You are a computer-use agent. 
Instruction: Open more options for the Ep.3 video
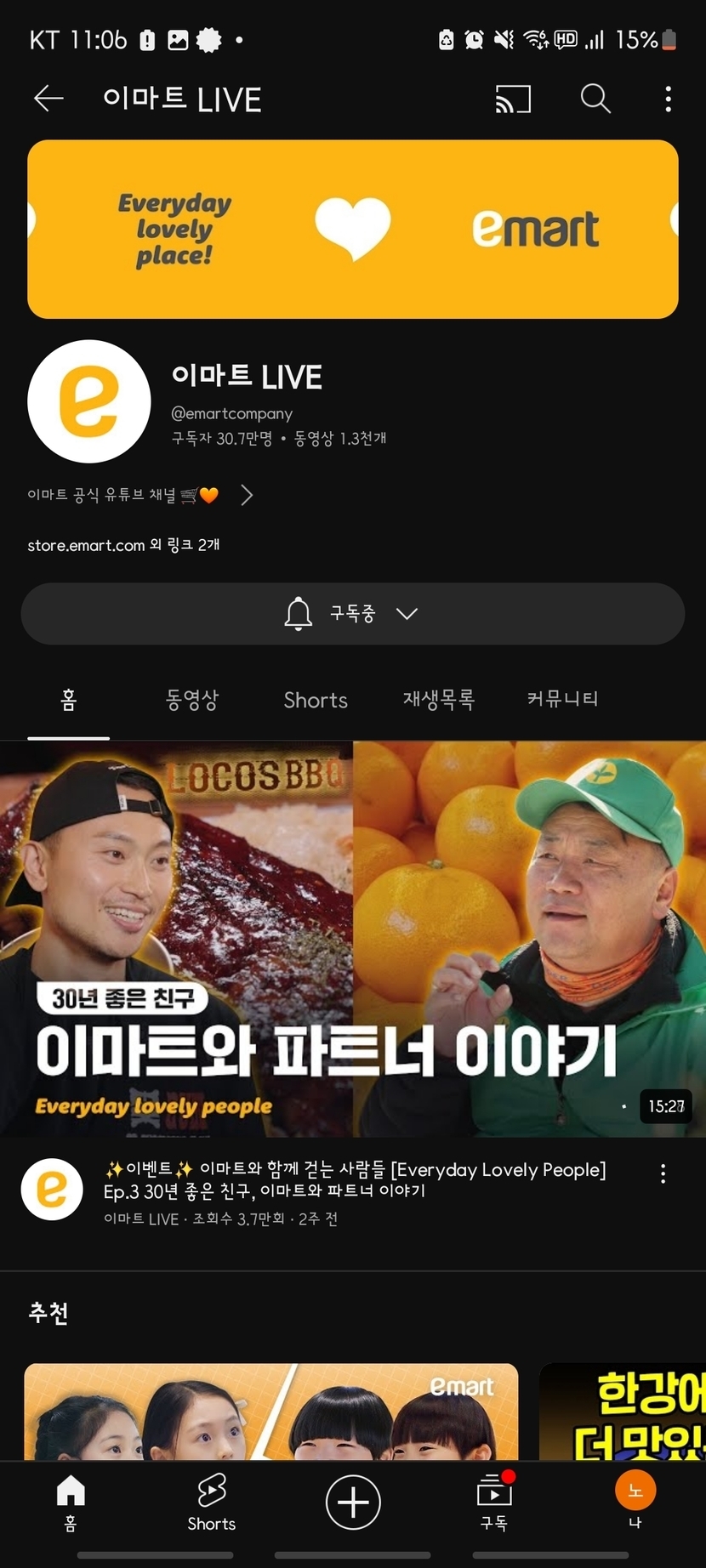coord(663,1174)
